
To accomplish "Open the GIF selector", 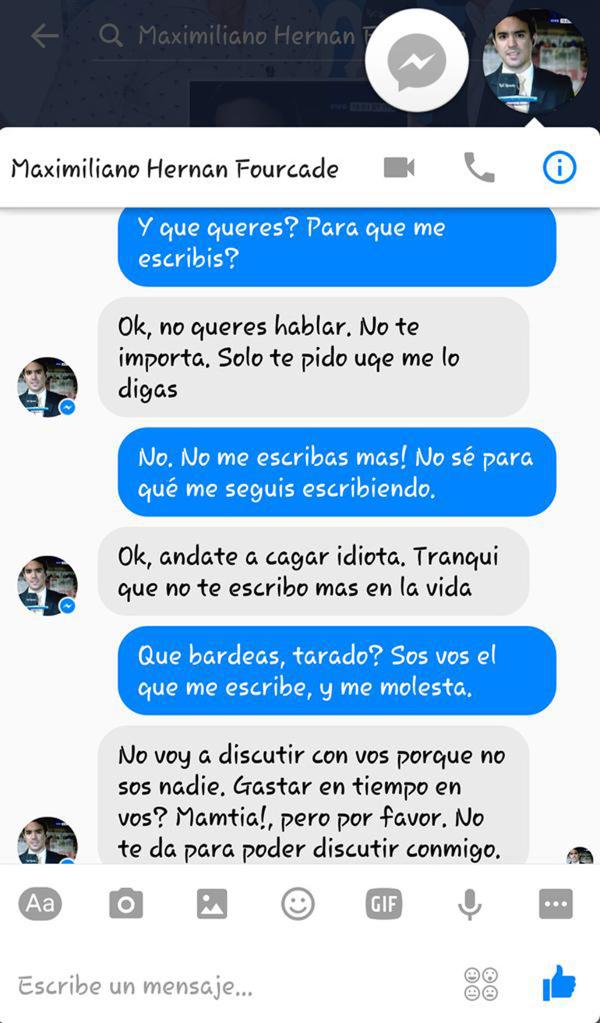I will [384, 904].
